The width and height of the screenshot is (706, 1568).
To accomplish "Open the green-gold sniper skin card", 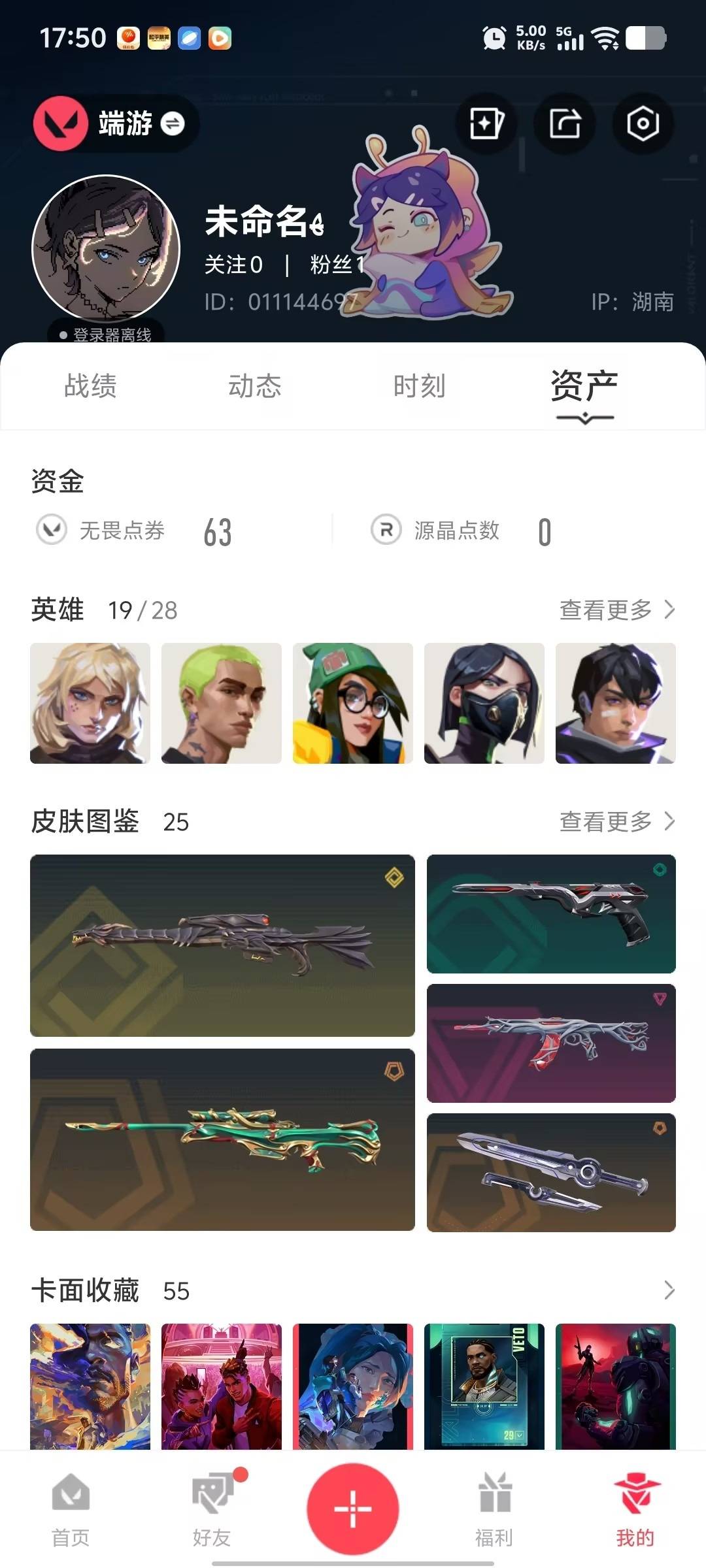I will click(222, 1139).
